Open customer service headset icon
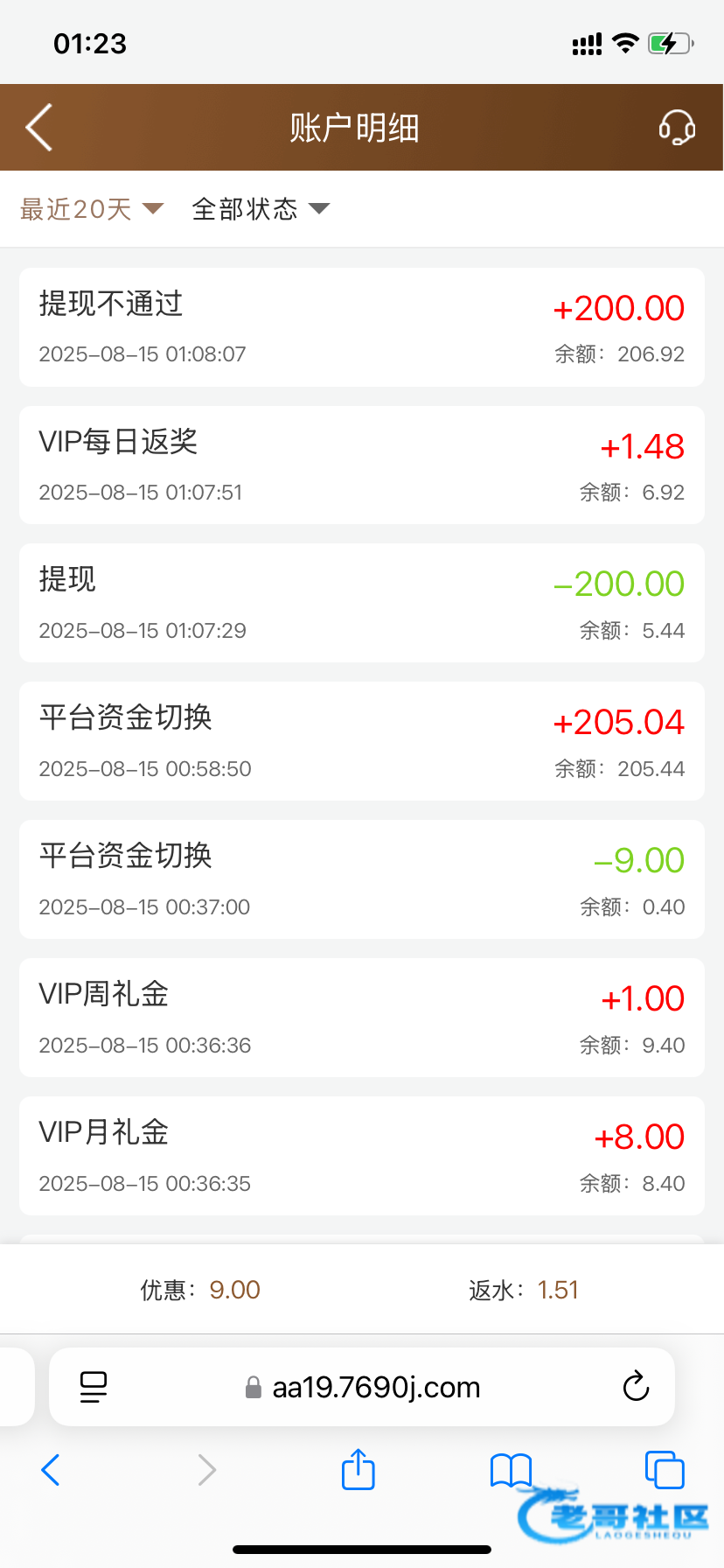 coord(677,128)
